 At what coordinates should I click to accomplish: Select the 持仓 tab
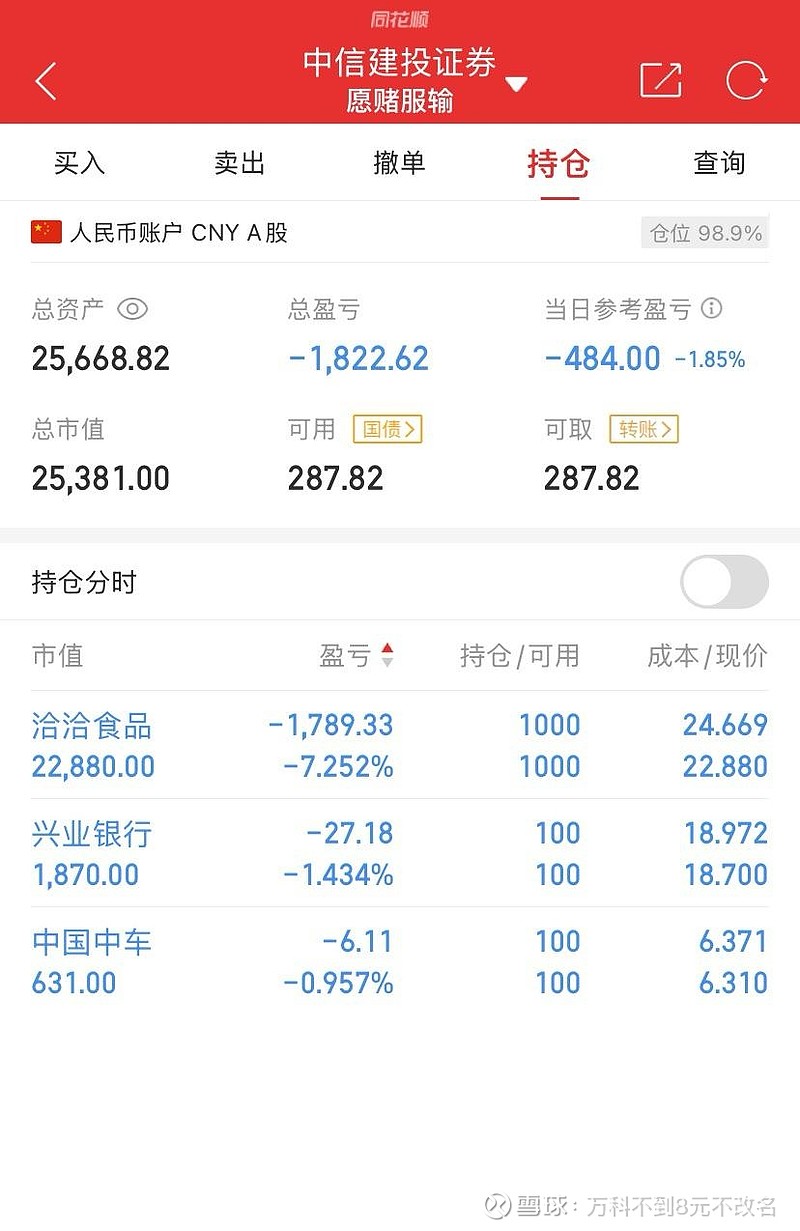pos(559,163)
